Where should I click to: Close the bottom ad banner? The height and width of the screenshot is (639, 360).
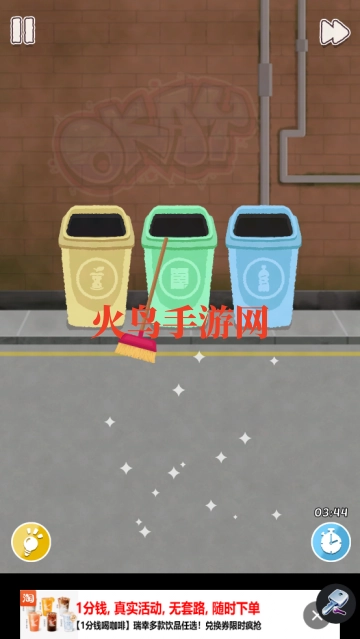(x=316, y=615)
